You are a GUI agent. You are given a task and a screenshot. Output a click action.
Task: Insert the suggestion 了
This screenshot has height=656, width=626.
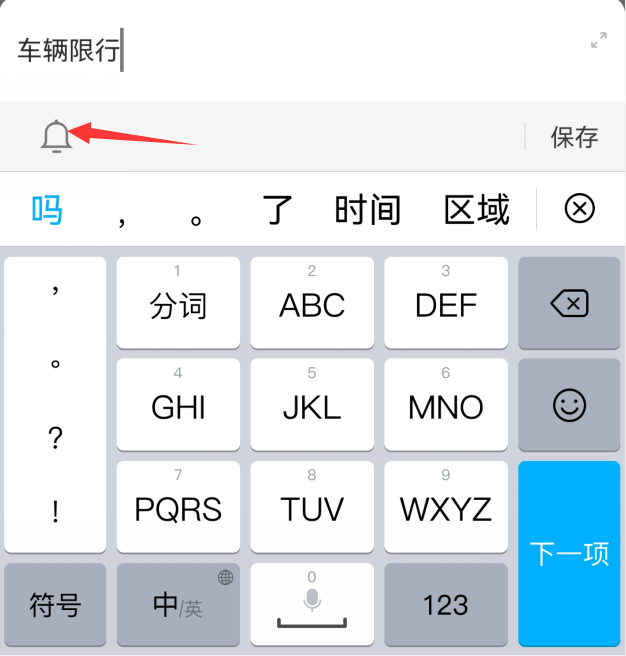[x=277, y=210]
